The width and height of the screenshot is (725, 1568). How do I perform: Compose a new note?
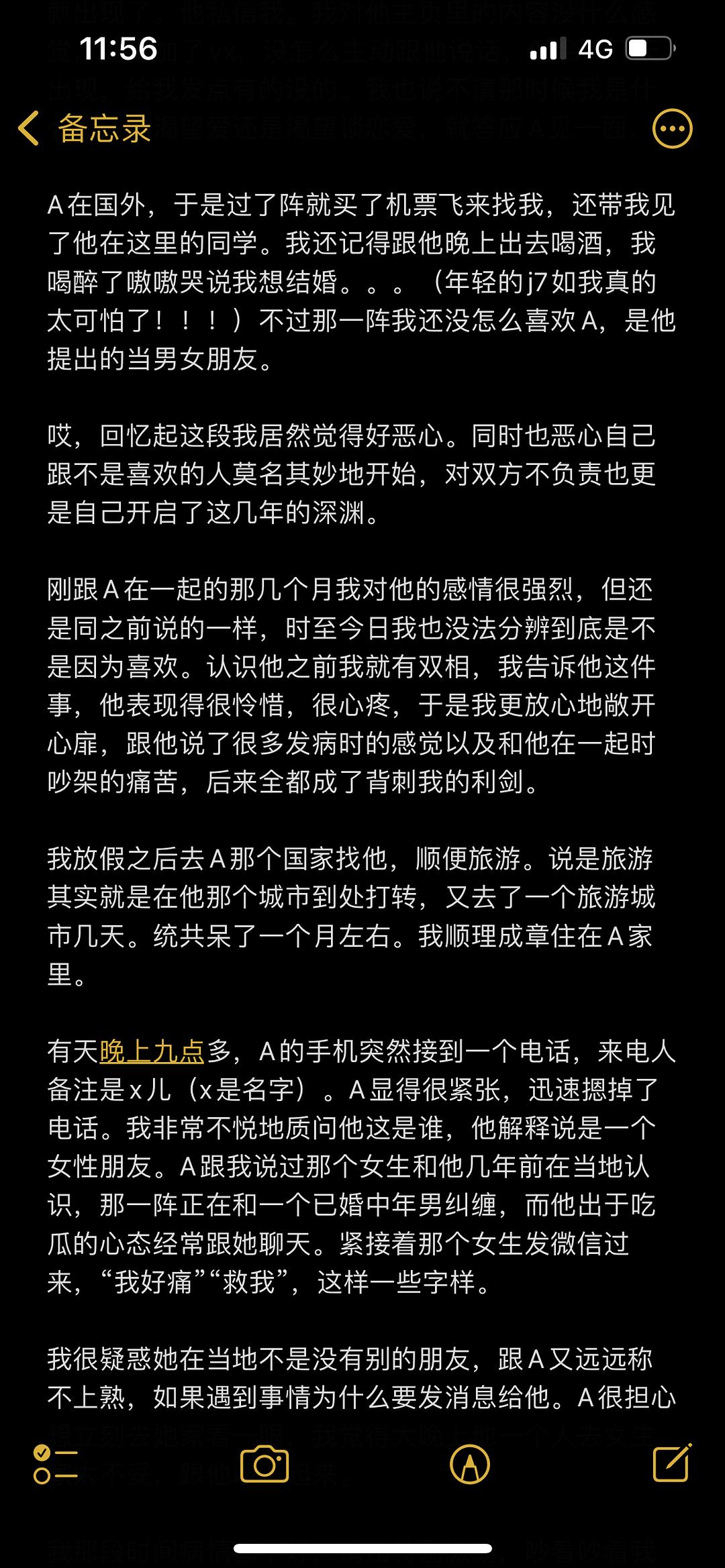[x=672, y=1462]
